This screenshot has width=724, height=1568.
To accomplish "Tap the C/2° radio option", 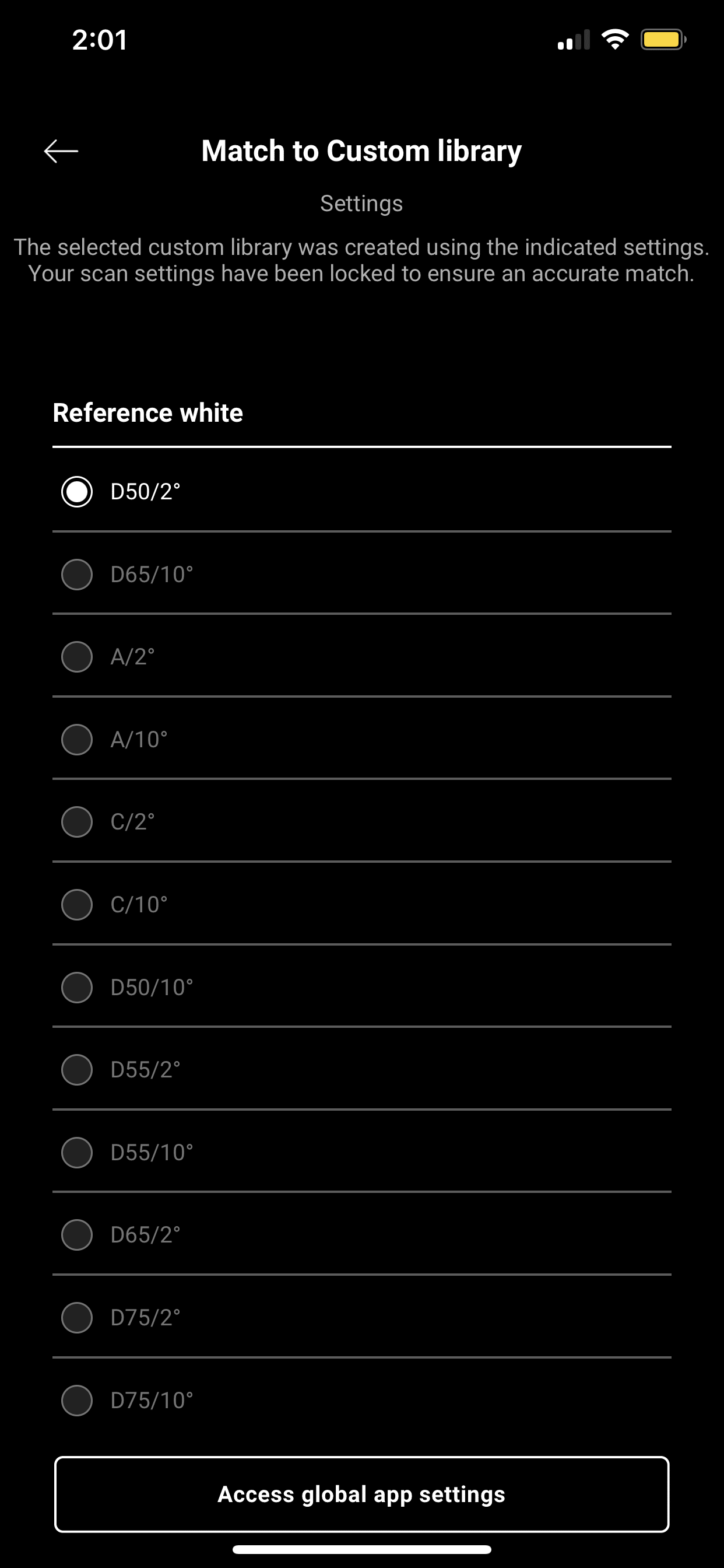I will tap(78, 822).
